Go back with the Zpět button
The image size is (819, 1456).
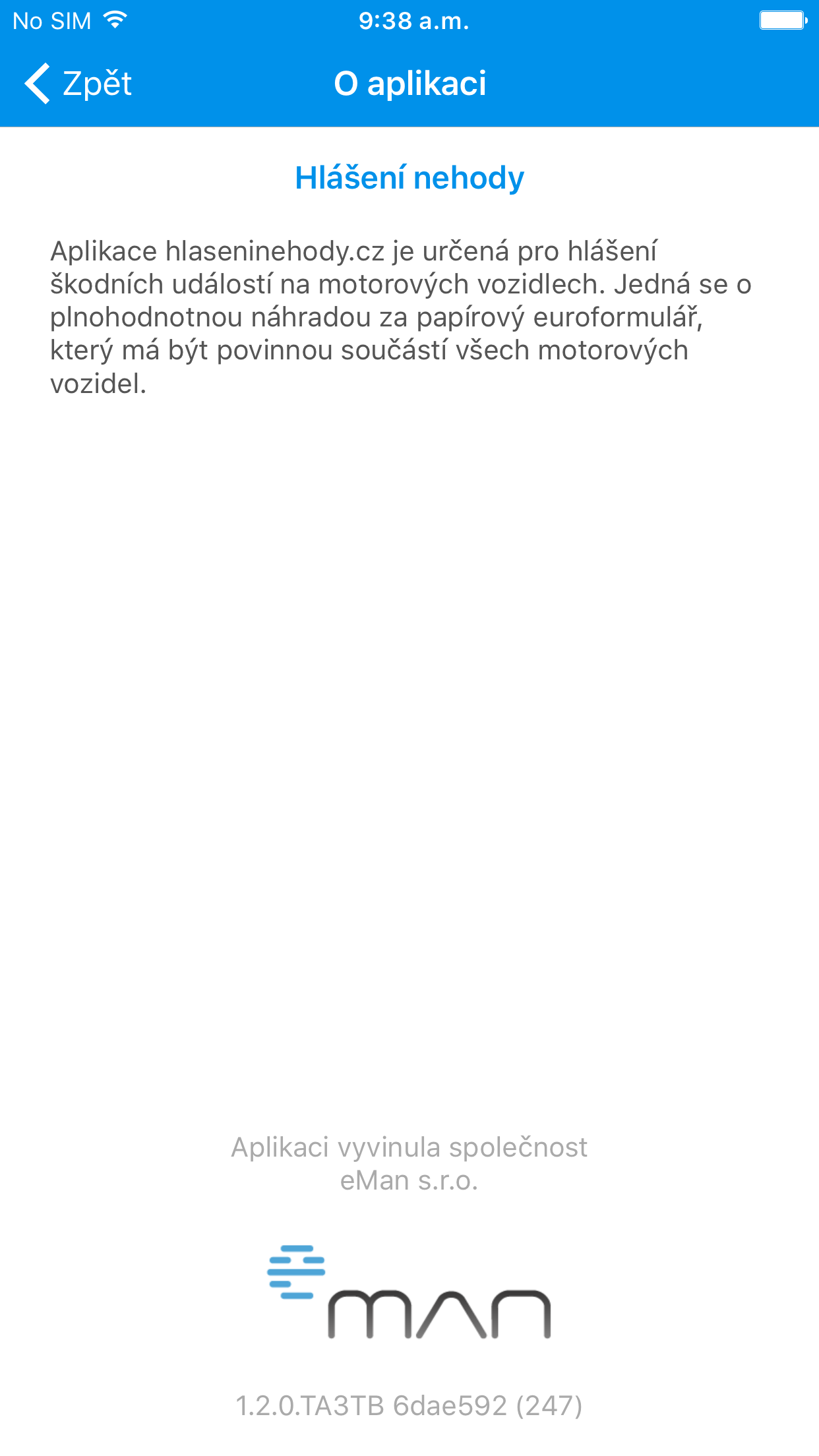coord(78,84)
